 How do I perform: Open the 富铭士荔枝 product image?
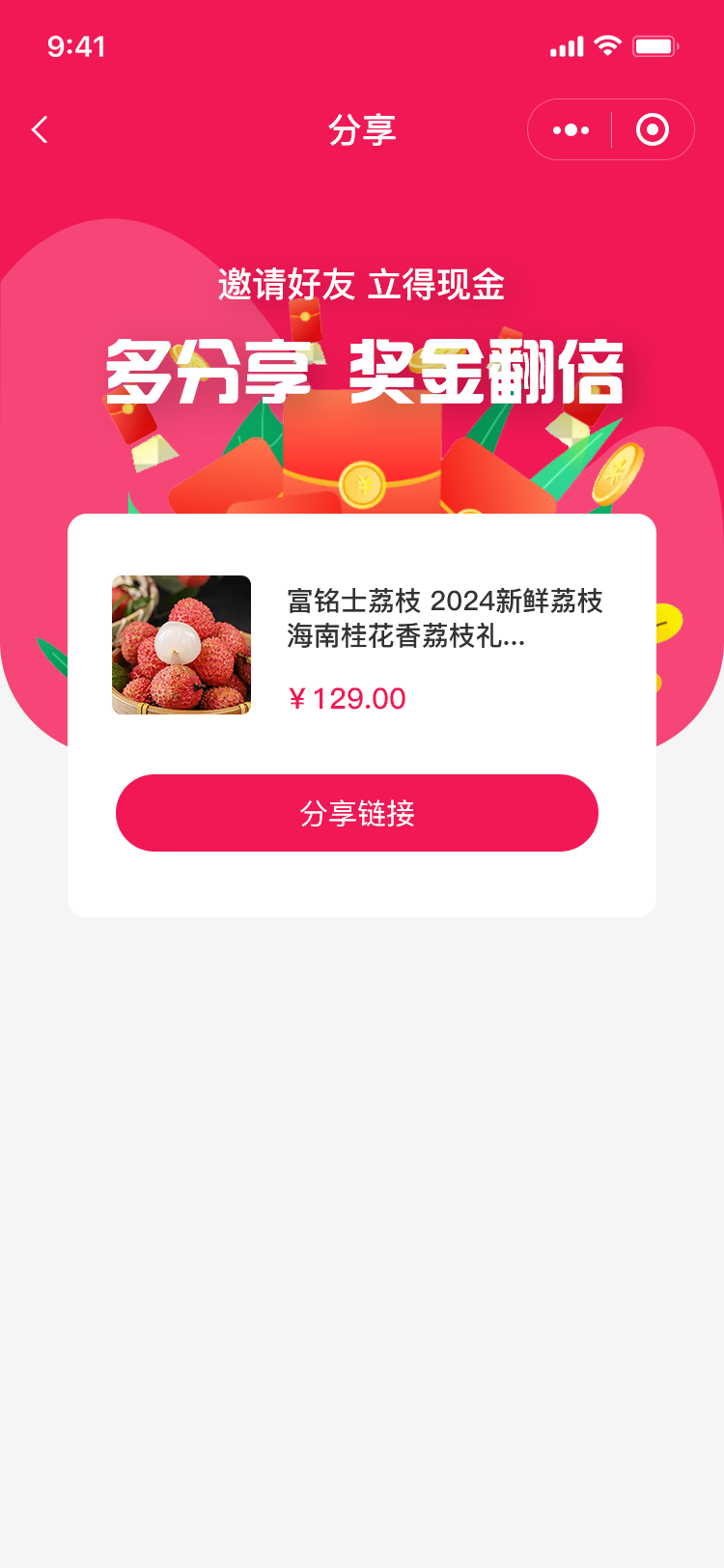181,645
